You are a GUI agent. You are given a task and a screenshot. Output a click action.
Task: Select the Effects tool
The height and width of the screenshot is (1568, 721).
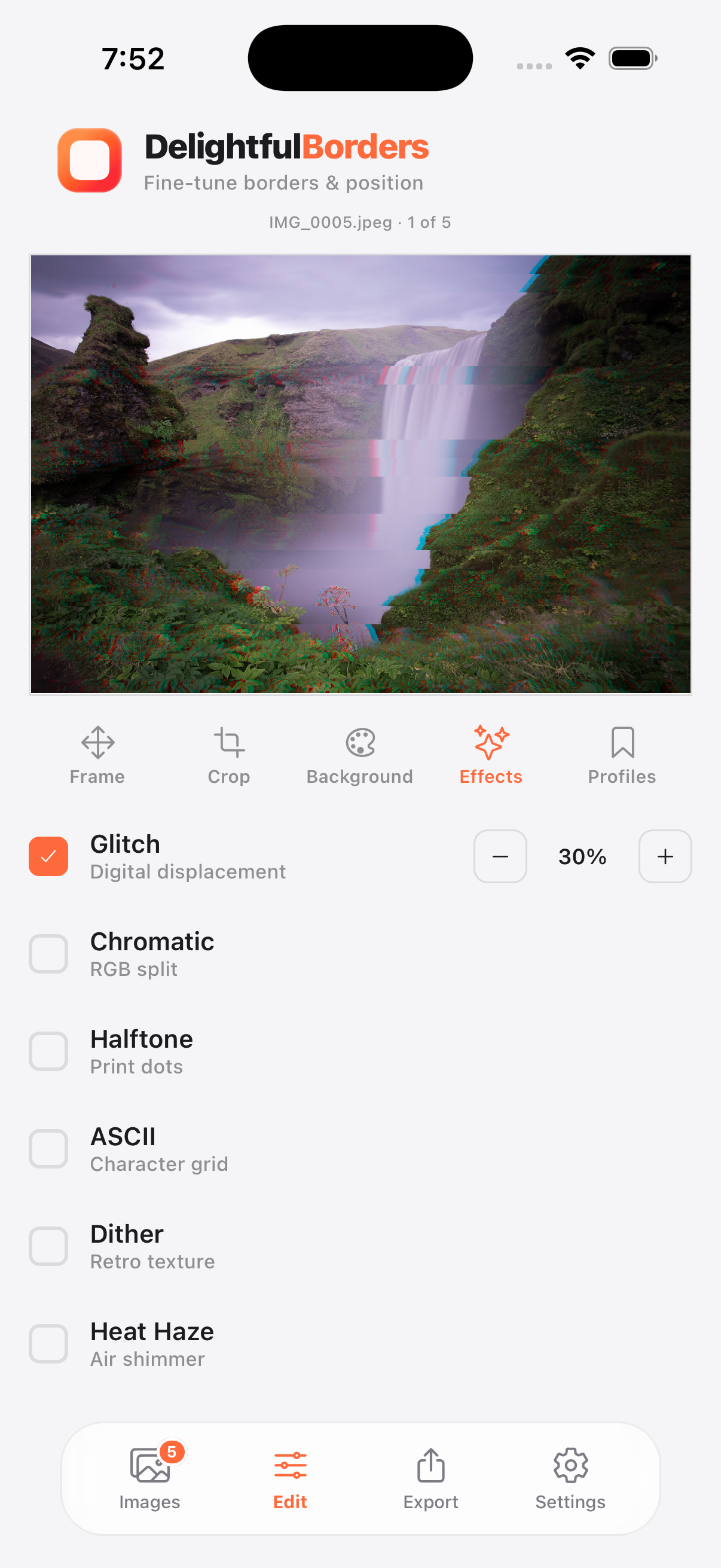coord(491,755)
